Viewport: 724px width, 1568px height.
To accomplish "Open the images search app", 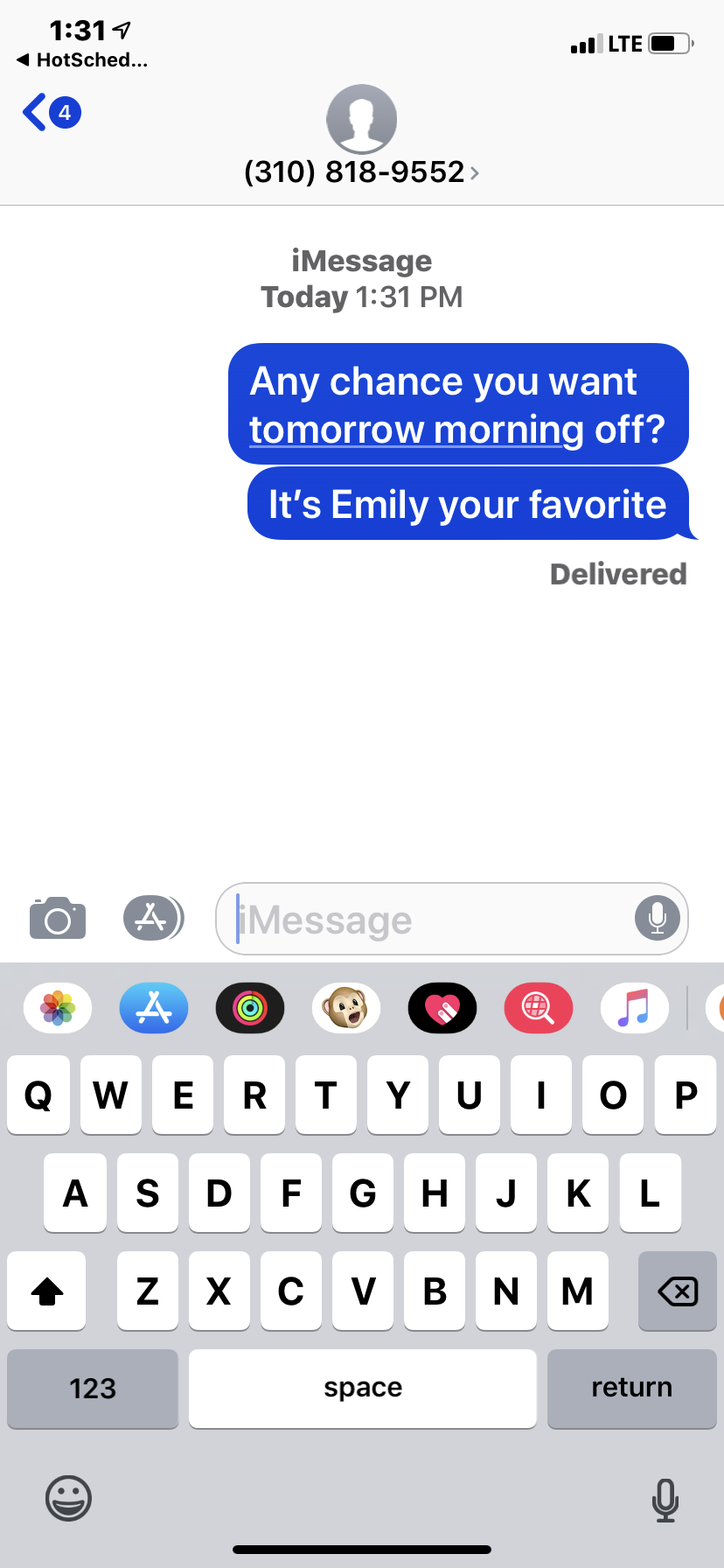I will coord(539,1008).
